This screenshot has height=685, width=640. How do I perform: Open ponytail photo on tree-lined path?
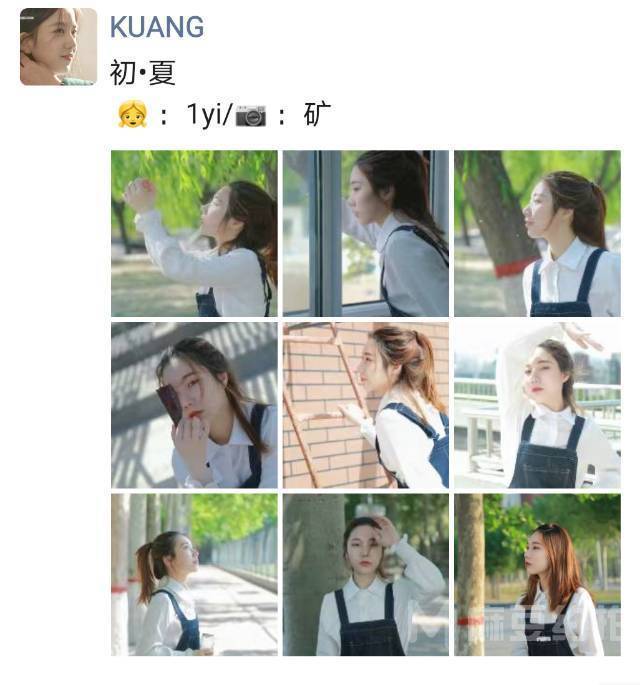tap(194, 574)
